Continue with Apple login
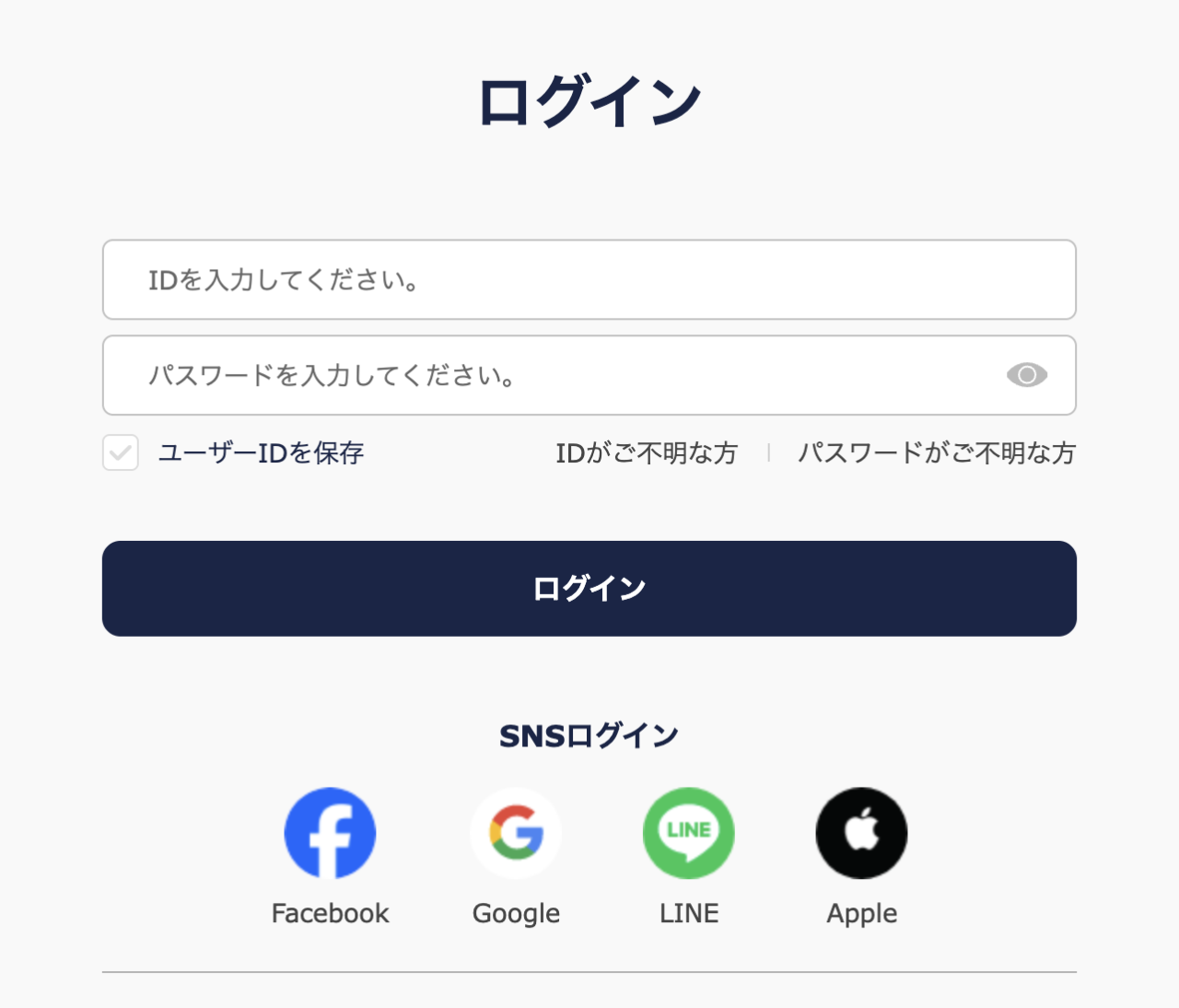The height and width of the screenshot is (1008, 1179). pos(861,833)
